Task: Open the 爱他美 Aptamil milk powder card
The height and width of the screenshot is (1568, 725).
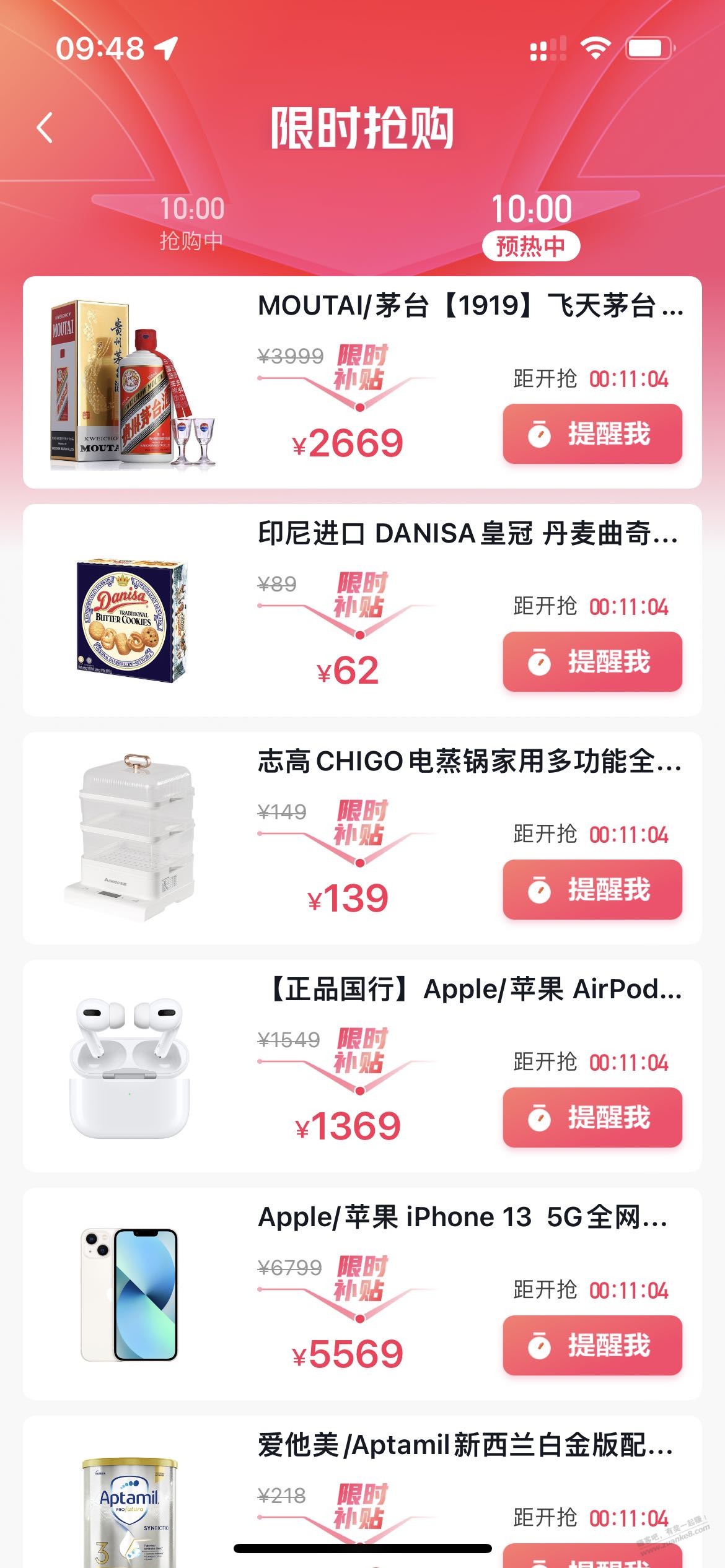Action: (x=465, y=1445)
